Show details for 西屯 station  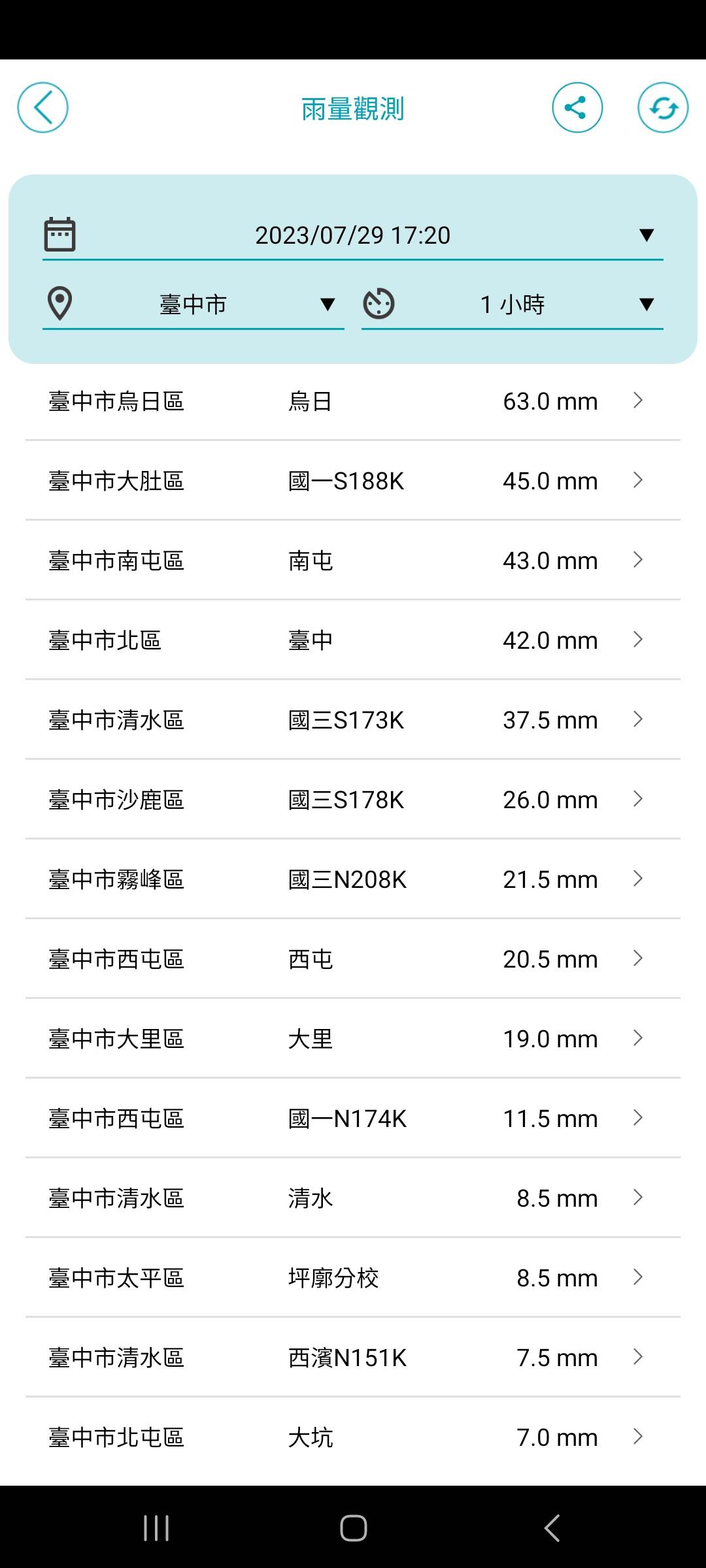353,959
